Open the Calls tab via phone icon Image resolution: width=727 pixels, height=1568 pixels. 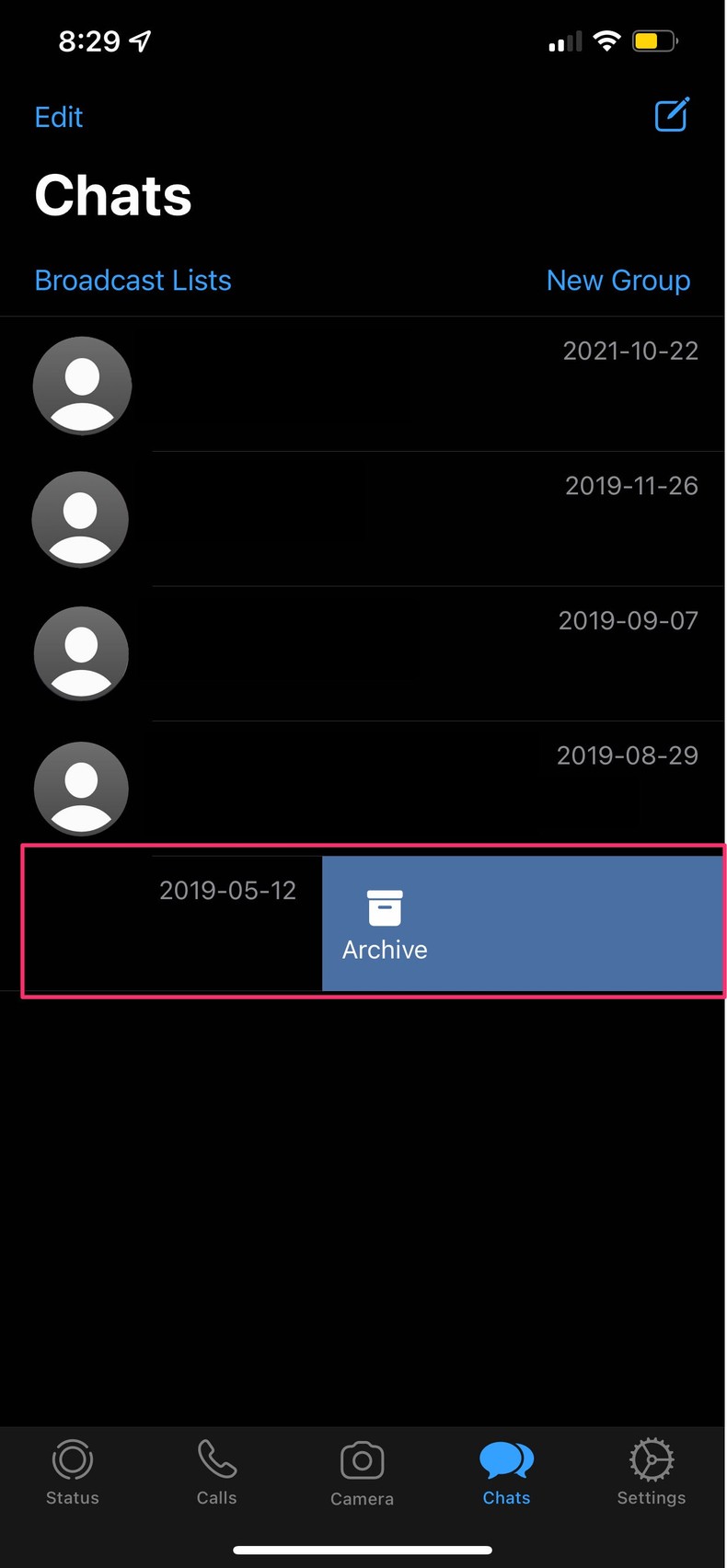(x=216, y=1472)
